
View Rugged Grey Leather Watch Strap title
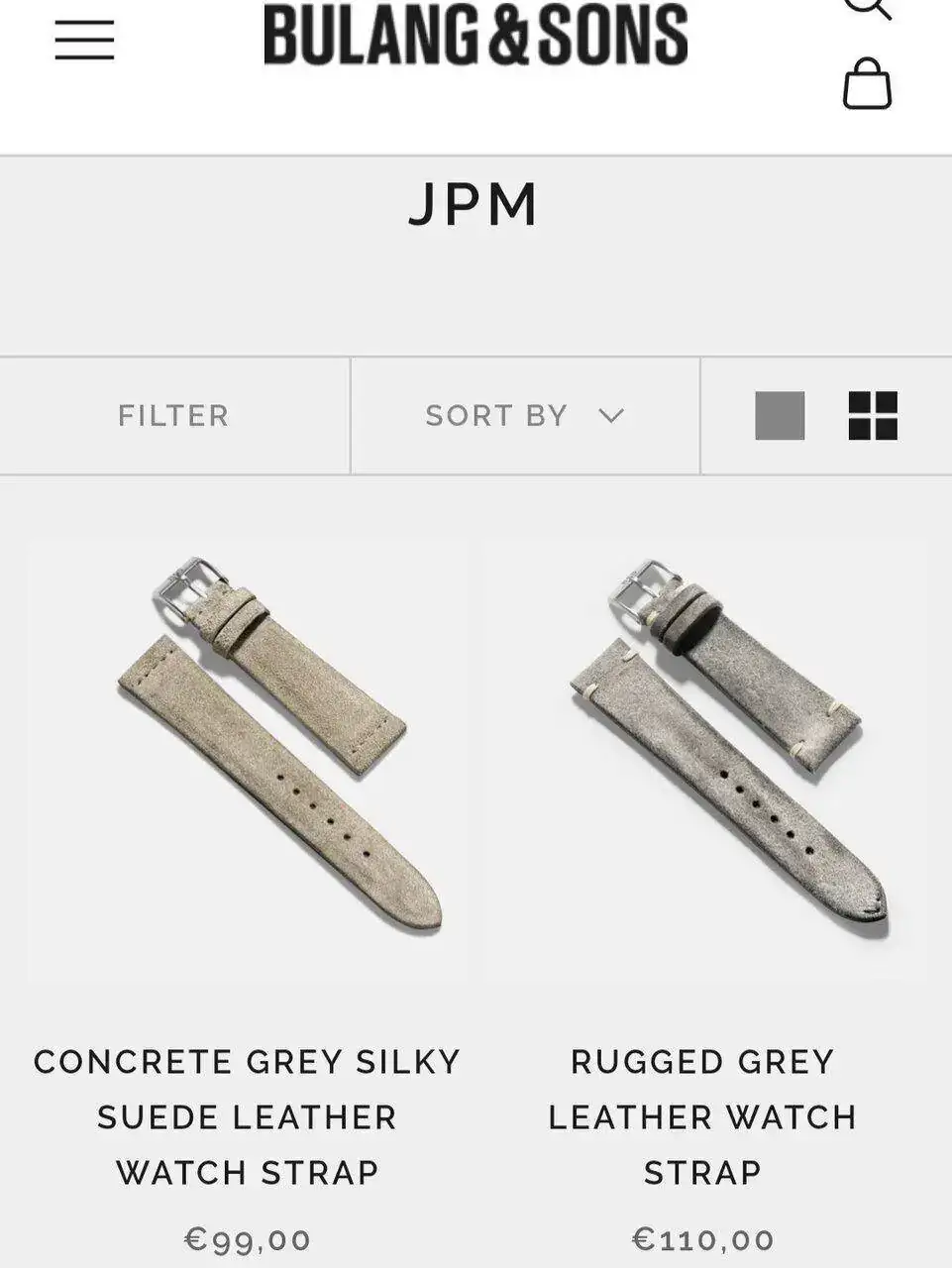click(x=702, y=1116)
